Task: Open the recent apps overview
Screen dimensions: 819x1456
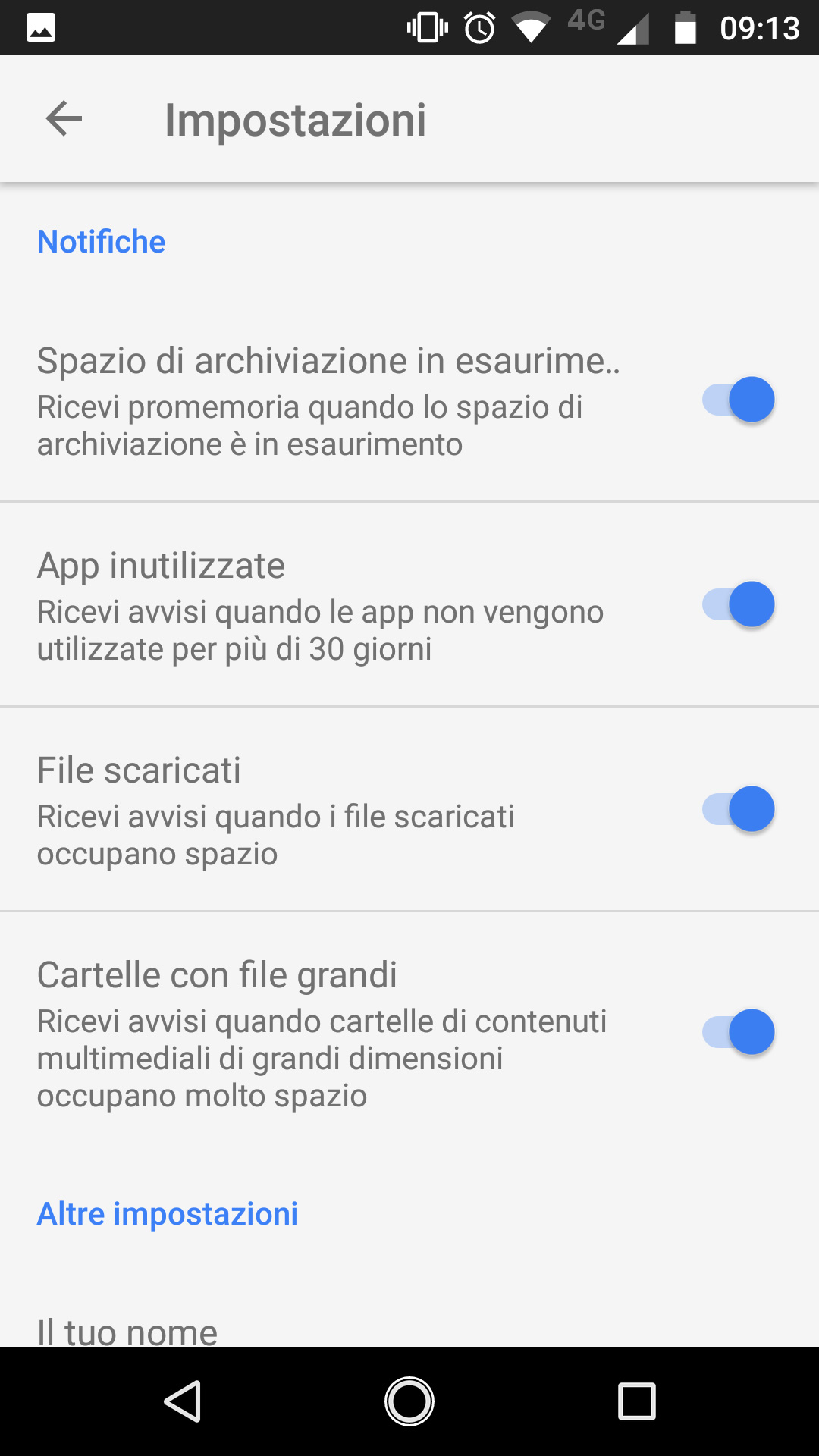Action: click(636, 1401)
